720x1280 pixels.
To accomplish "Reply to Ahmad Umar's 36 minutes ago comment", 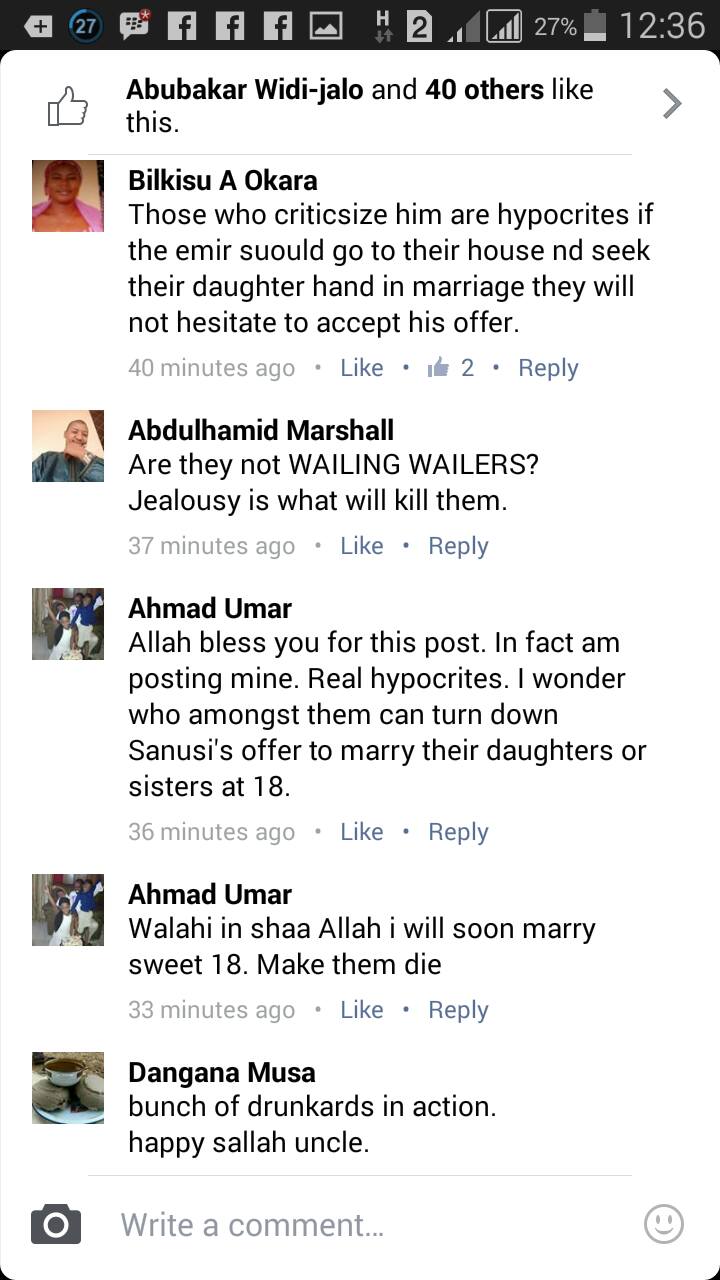I will coord(458,832).
